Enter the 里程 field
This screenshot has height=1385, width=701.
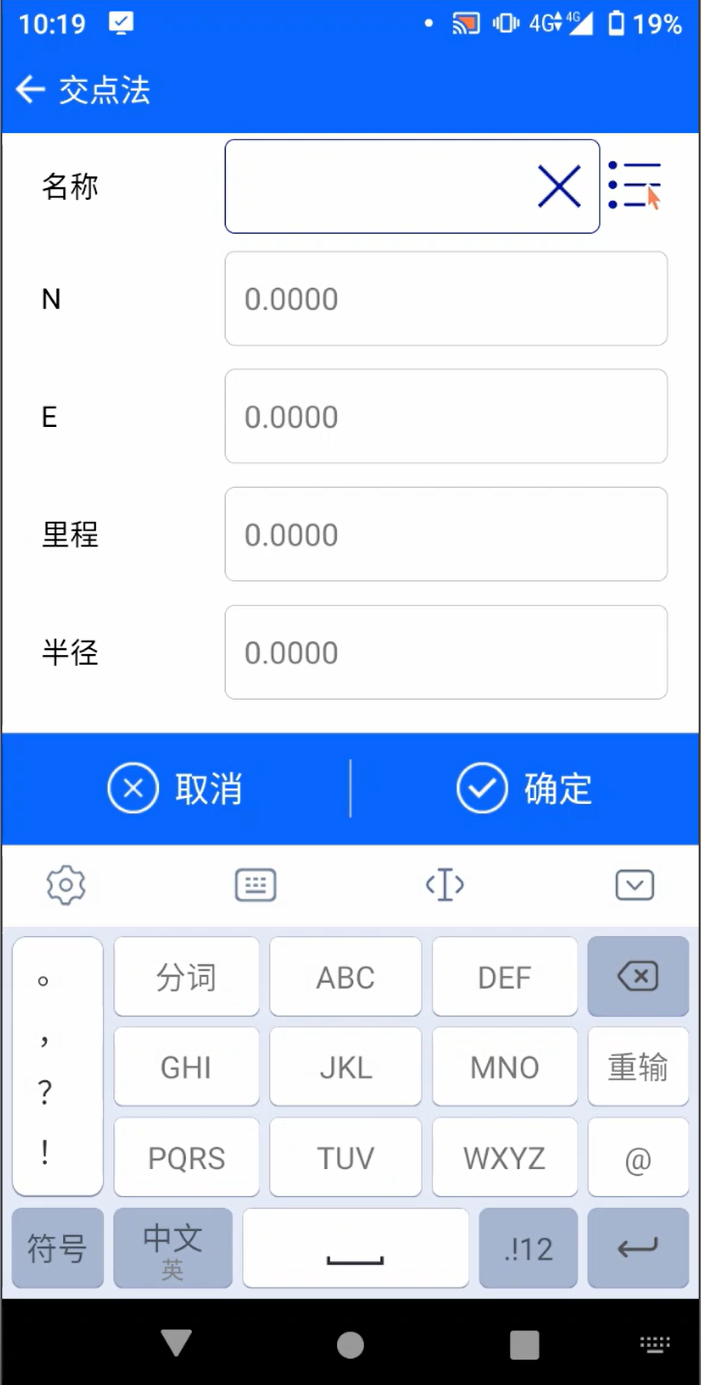tap(446, 534)
